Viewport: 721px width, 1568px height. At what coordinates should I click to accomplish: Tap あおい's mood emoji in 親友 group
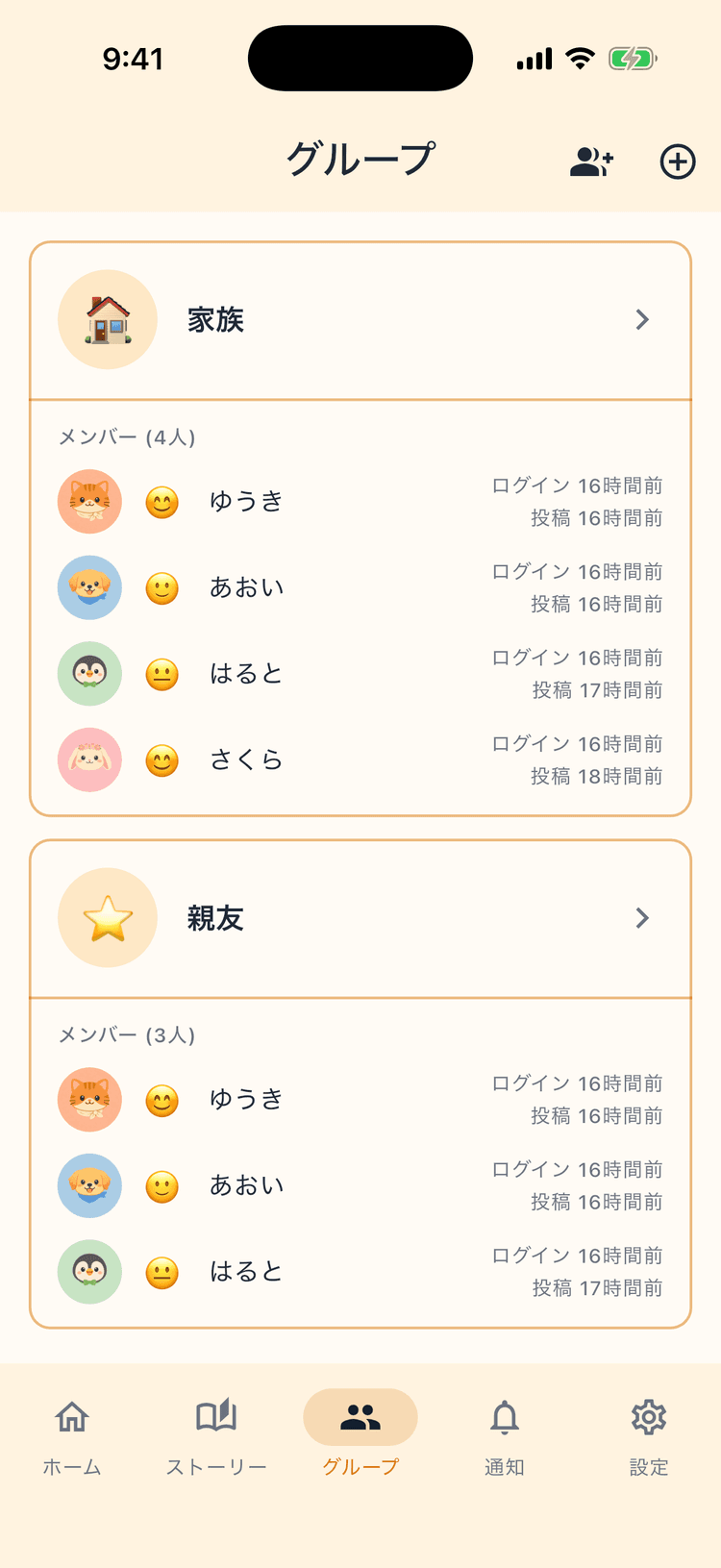(x=162, y=1185)
